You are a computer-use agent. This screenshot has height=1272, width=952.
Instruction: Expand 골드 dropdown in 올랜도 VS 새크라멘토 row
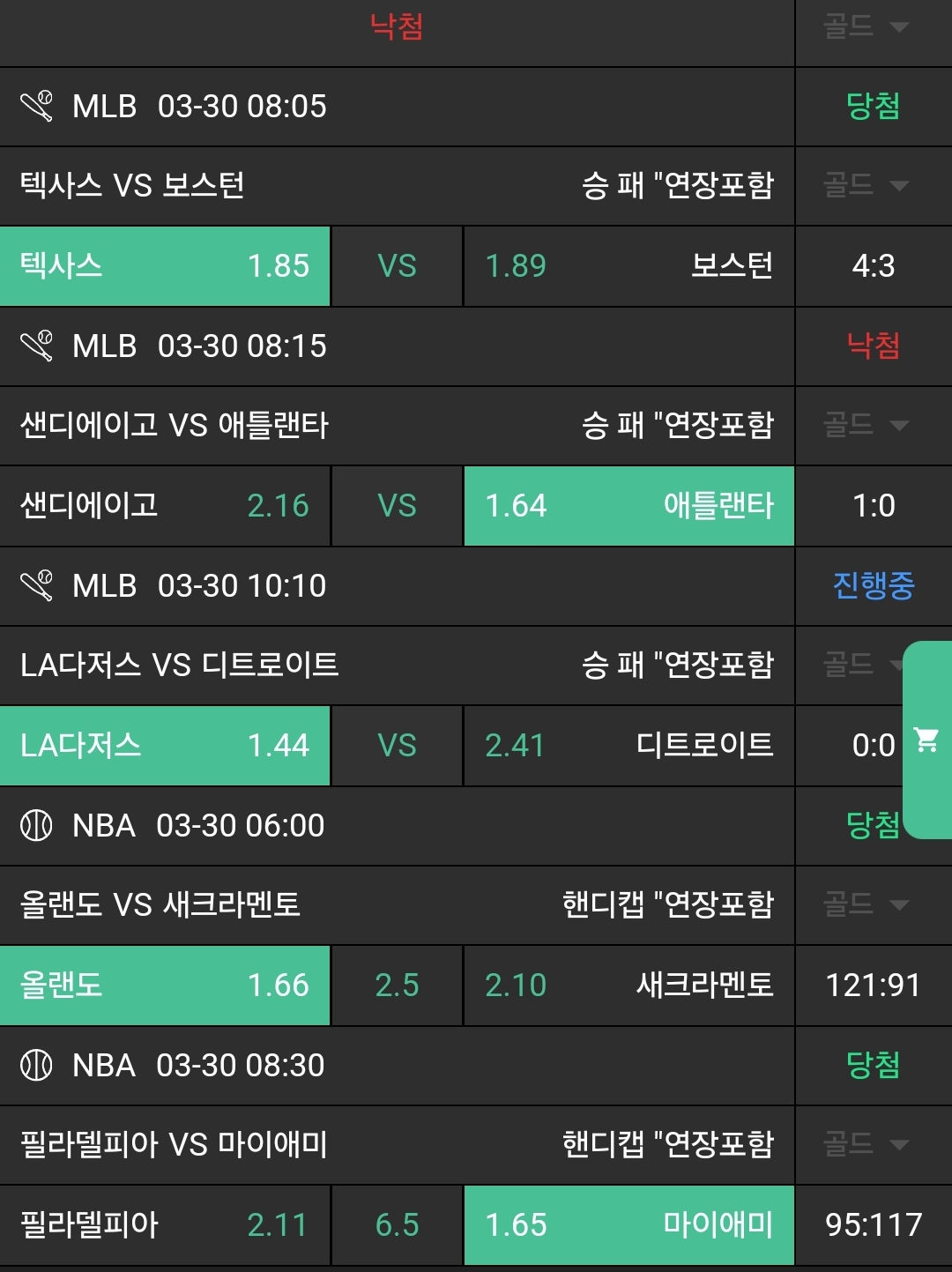pyautogui.click(x=866, y=904)
